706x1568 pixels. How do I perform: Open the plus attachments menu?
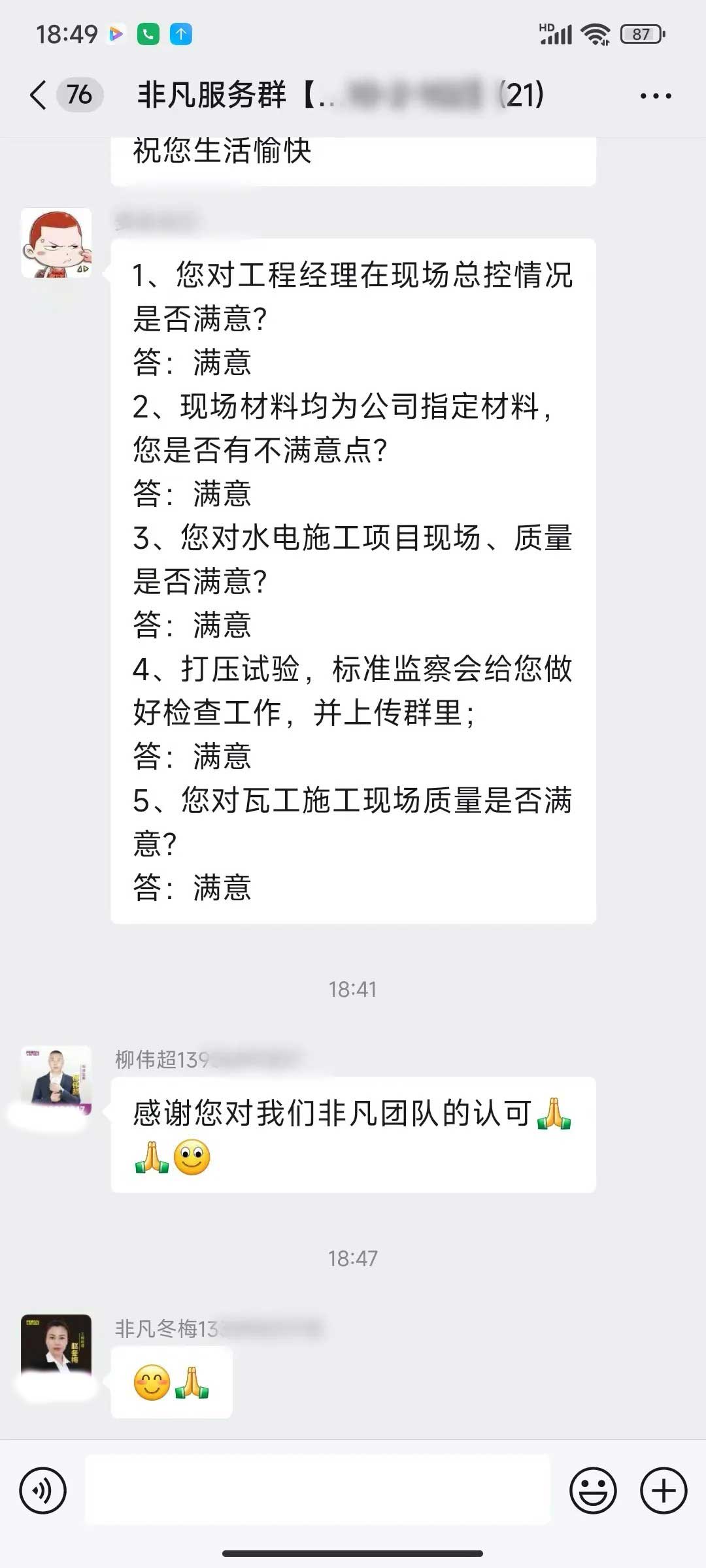pos(663,1490)
